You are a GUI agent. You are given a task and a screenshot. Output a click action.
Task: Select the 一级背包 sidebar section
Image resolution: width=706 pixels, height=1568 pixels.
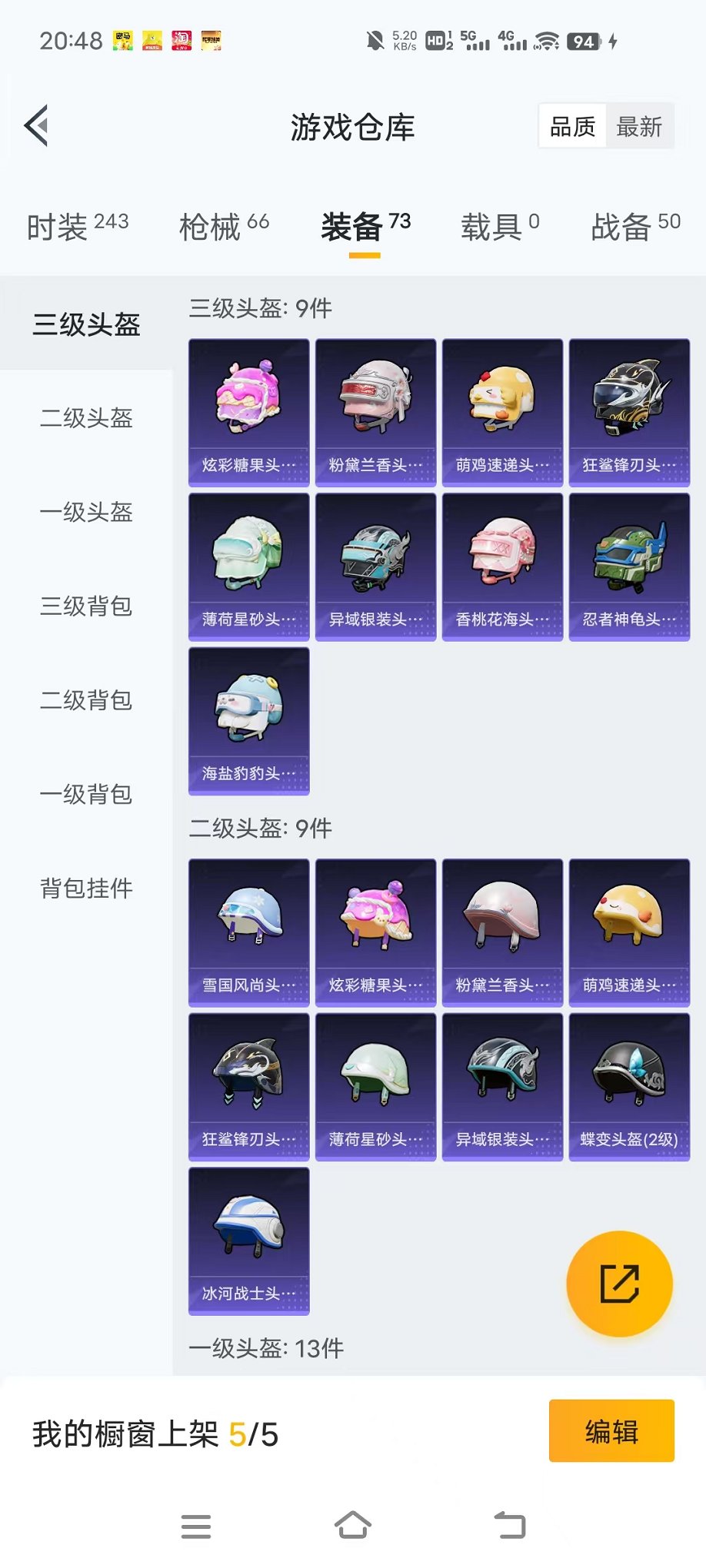click(x=85, y=795)
